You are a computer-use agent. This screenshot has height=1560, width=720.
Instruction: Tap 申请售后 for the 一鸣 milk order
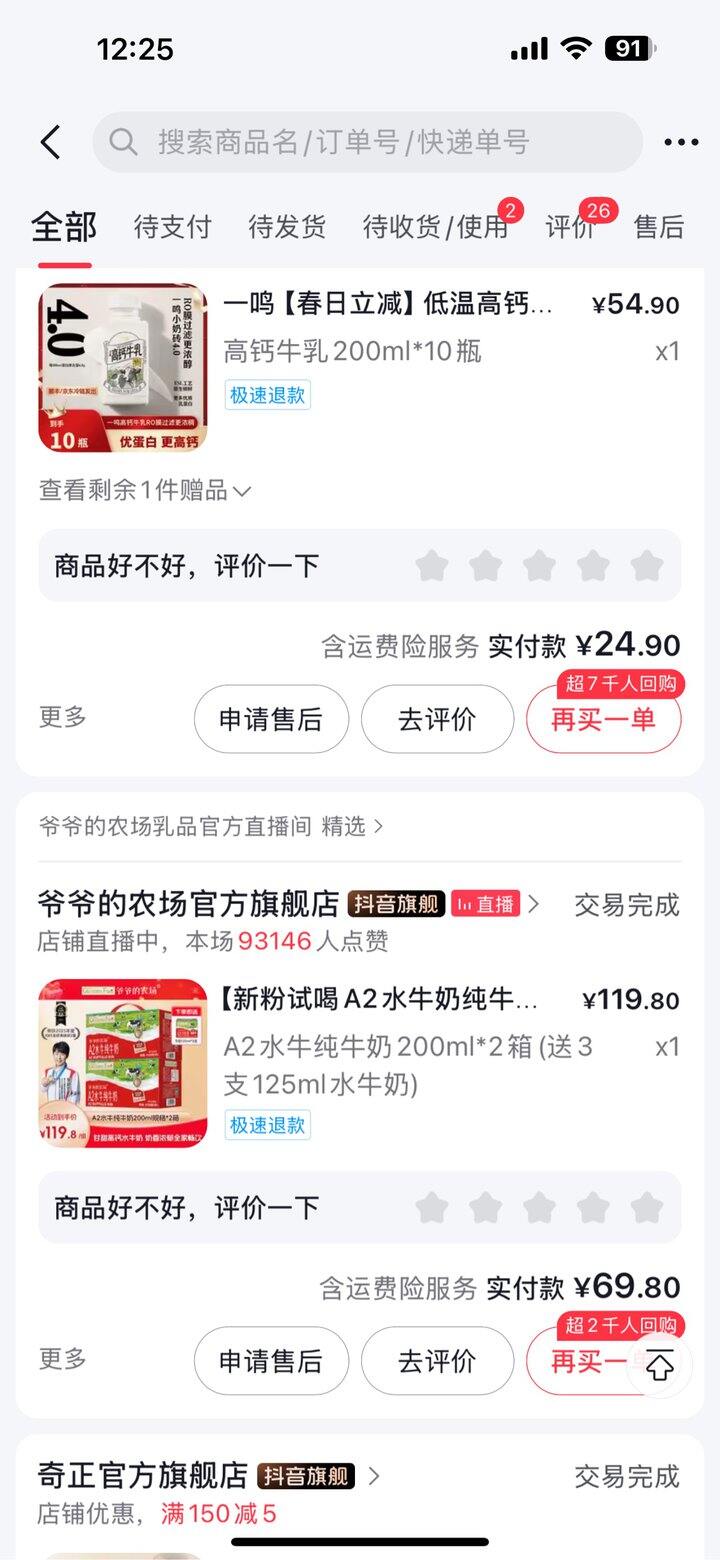tap(271, 719)
